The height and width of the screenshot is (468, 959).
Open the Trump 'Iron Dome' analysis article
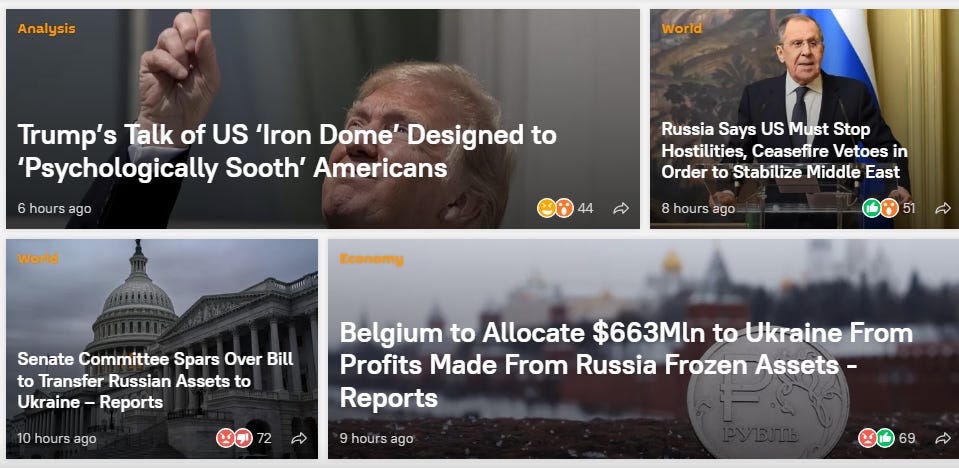(287, 151)
